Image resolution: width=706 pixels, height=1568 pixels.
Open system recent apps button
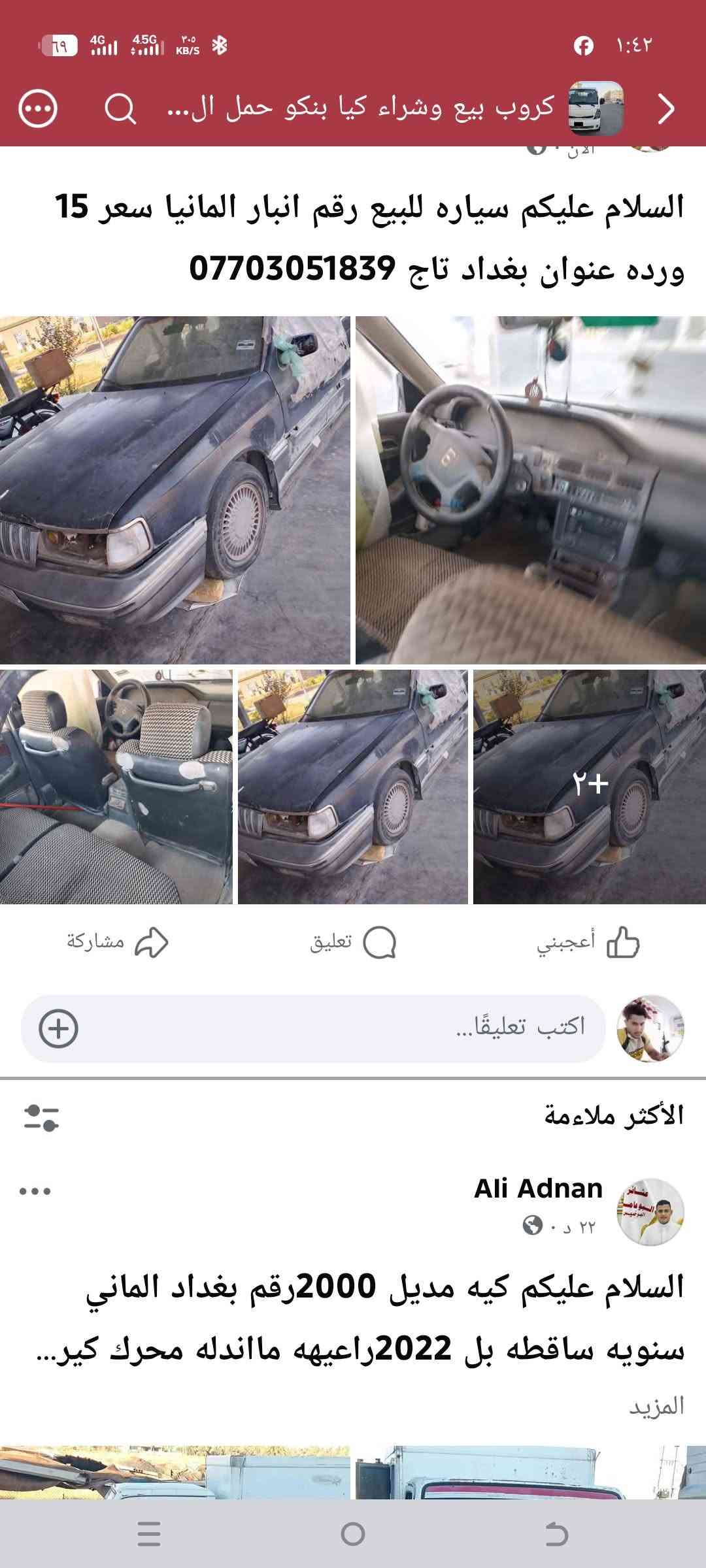click(149, 1534)
